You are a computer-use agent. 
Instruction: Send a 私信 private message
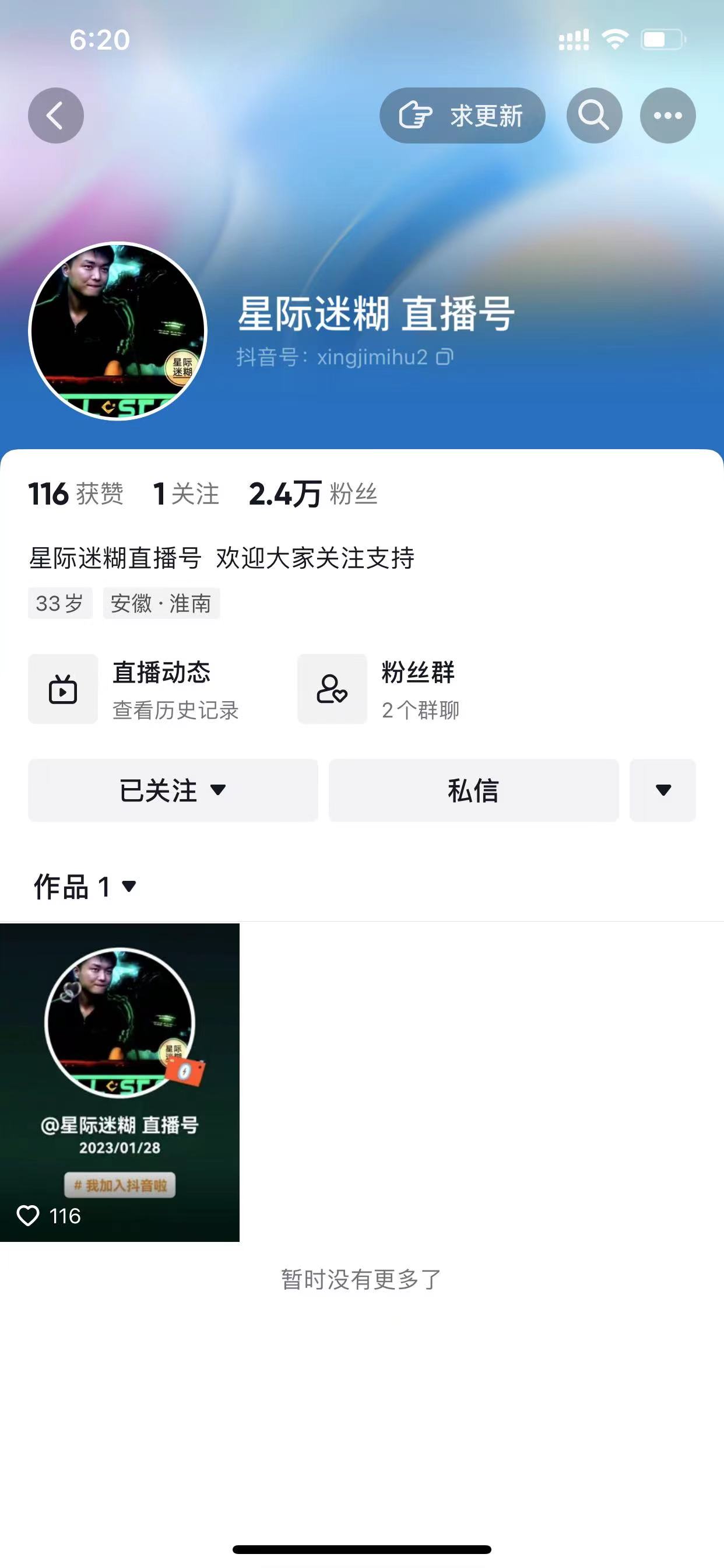473,790
